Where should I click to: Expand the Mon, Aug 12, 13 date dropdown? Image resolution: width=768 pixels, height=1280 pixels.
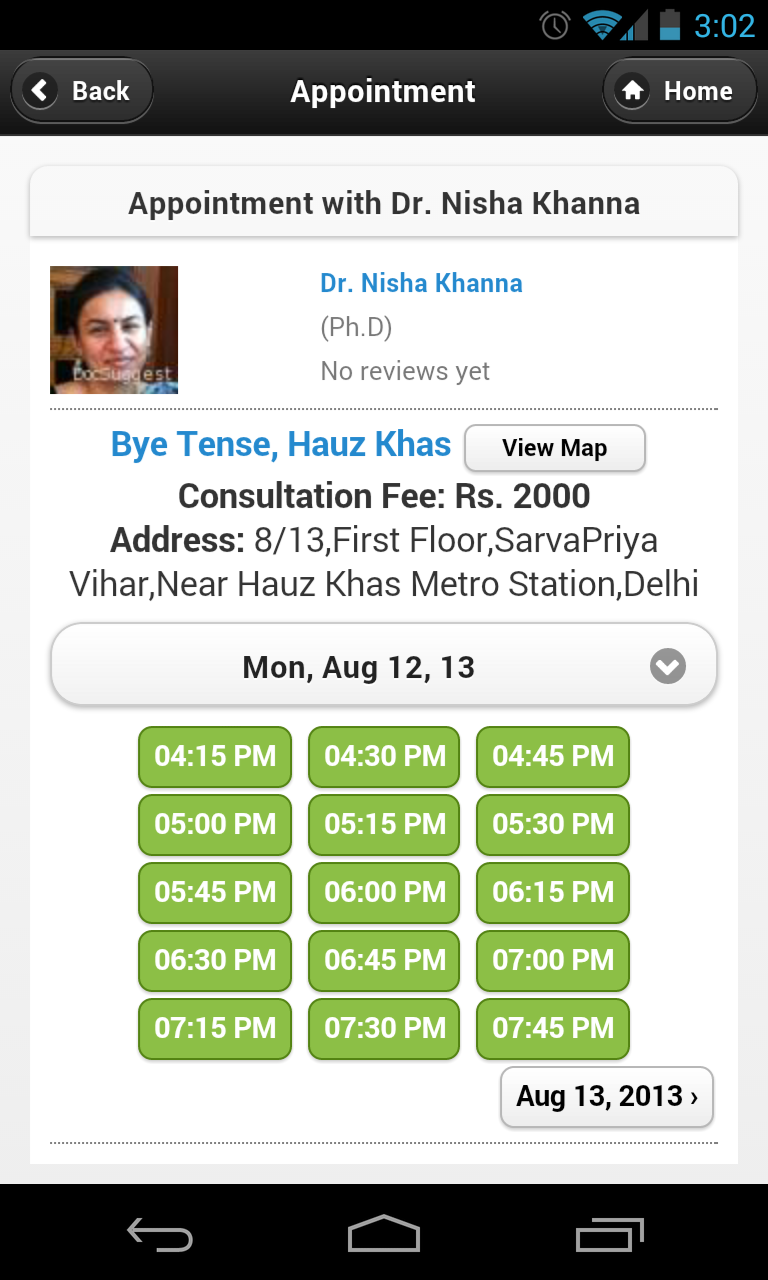(384, 667)
